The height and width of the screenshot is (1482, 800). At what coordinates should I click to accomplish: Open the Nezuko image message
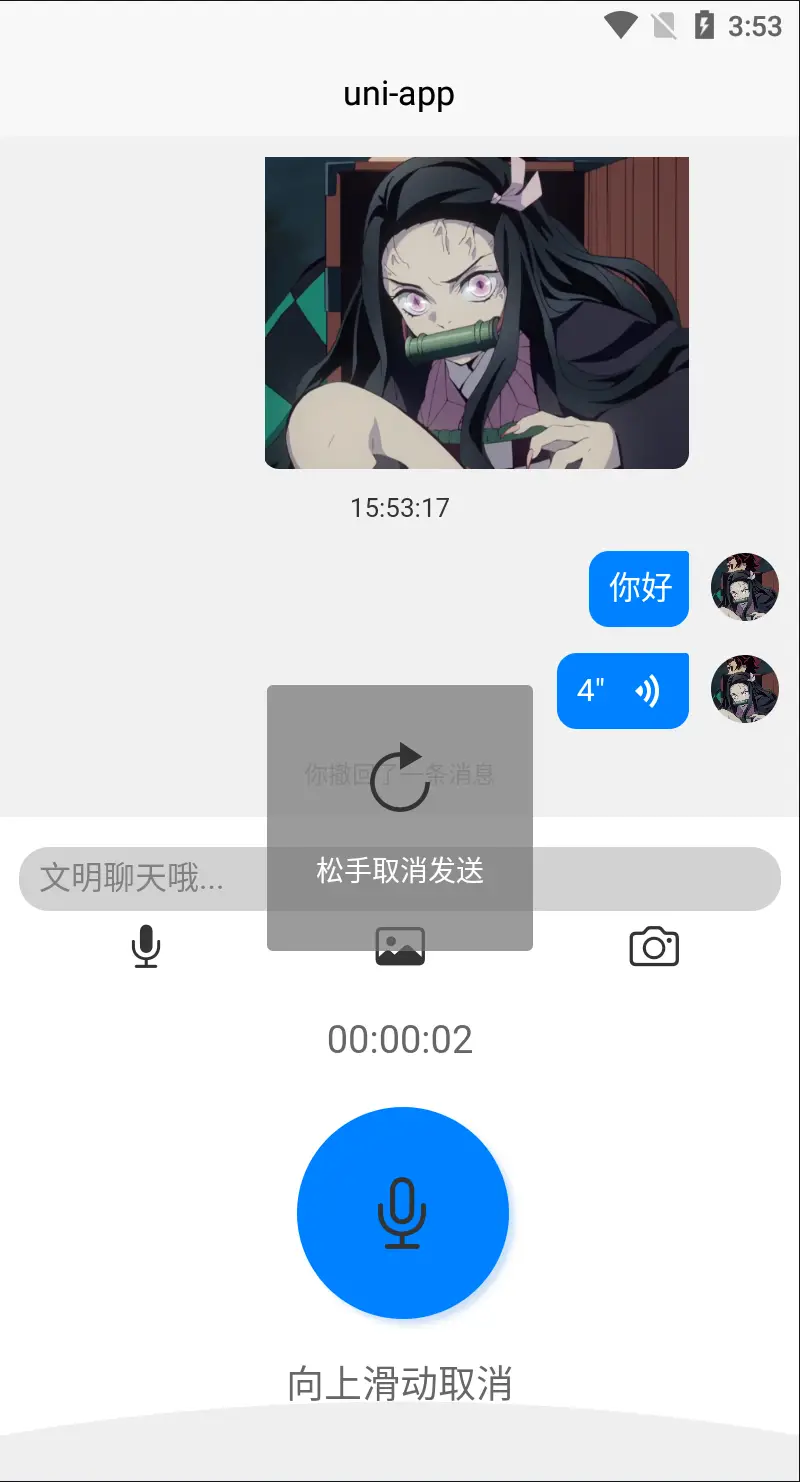(x=476, y=312)
